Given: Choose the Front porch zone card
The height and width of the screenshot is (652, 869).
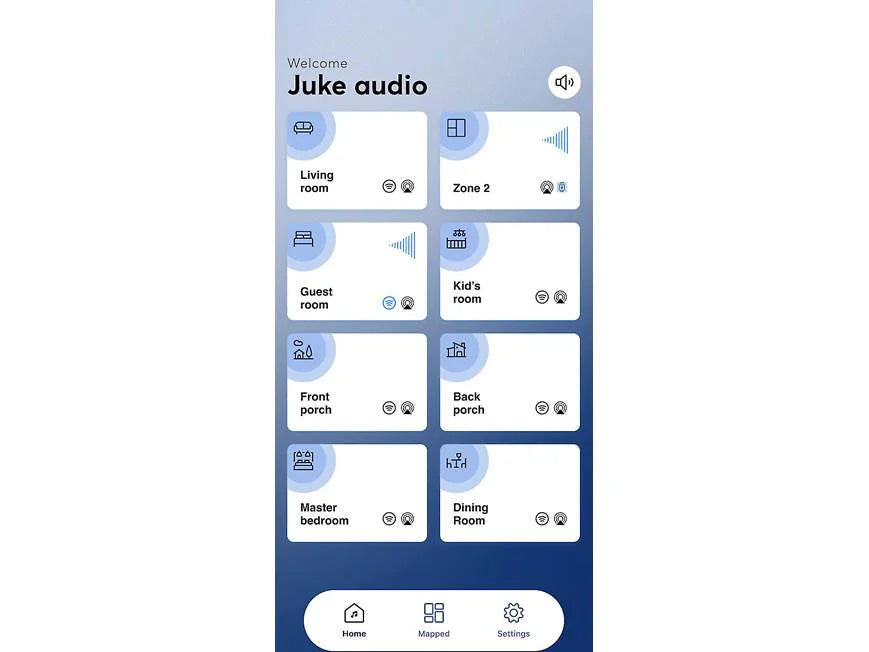Looking at the screenshot, I should 356,382.
